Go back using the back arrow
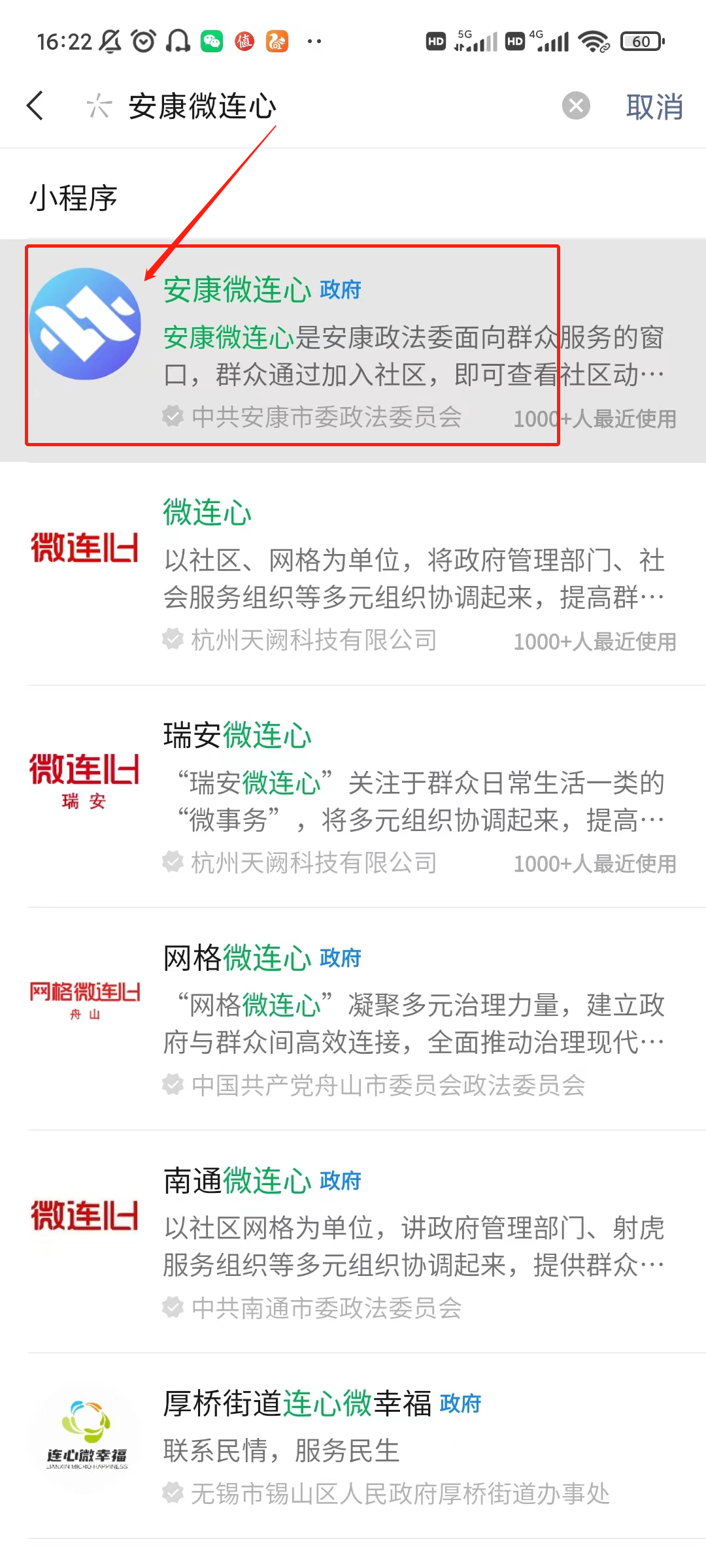 pos(35,106)
